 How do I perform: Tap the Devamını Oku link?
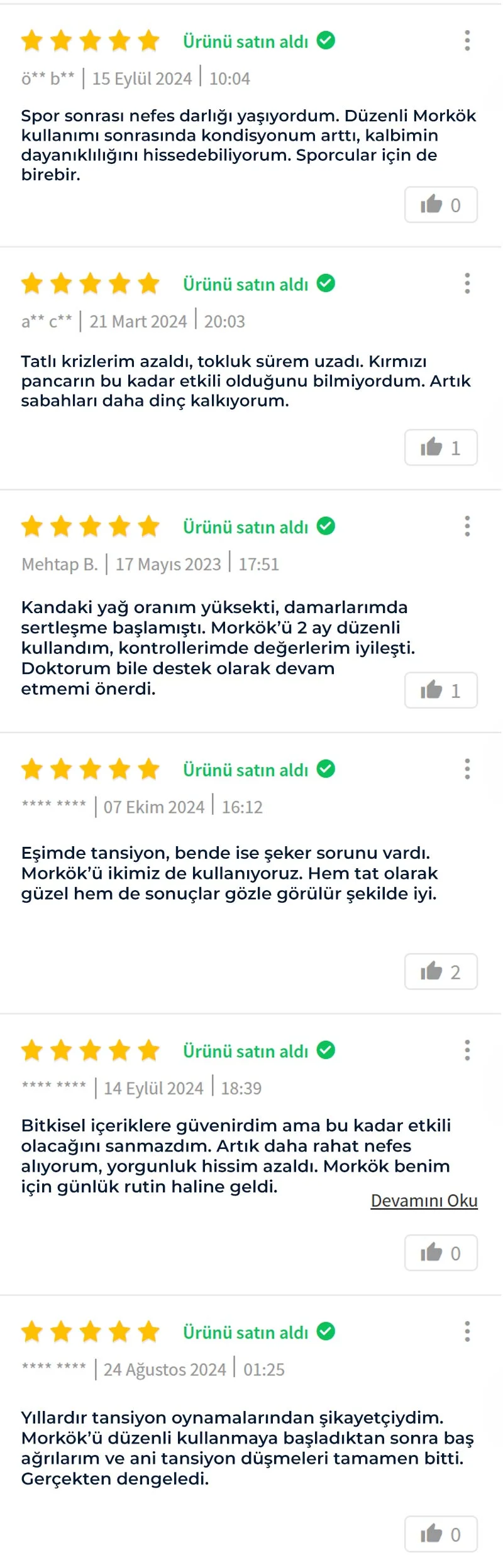(424, 1201)
